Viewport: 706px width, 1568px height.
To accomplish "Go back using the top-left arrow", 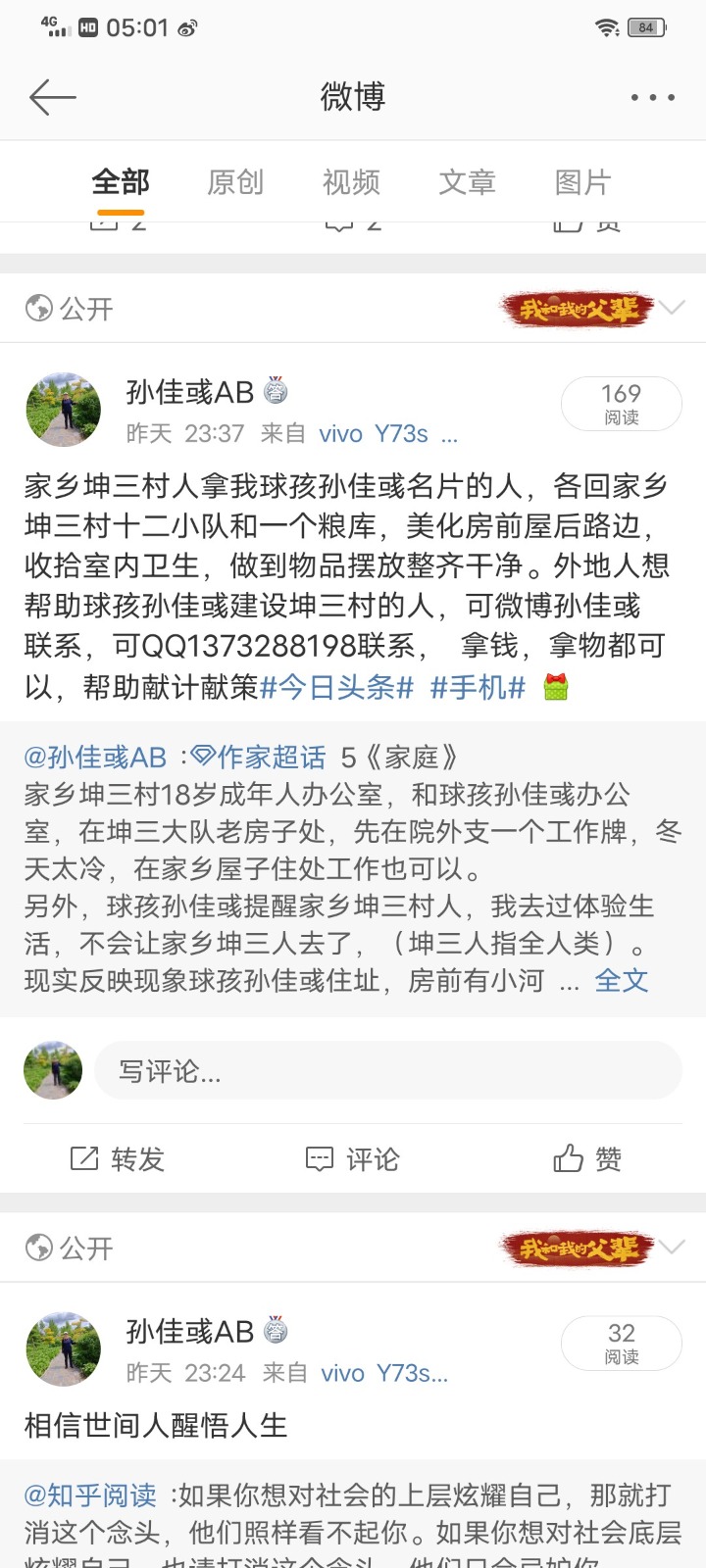I will click(52, 97).
